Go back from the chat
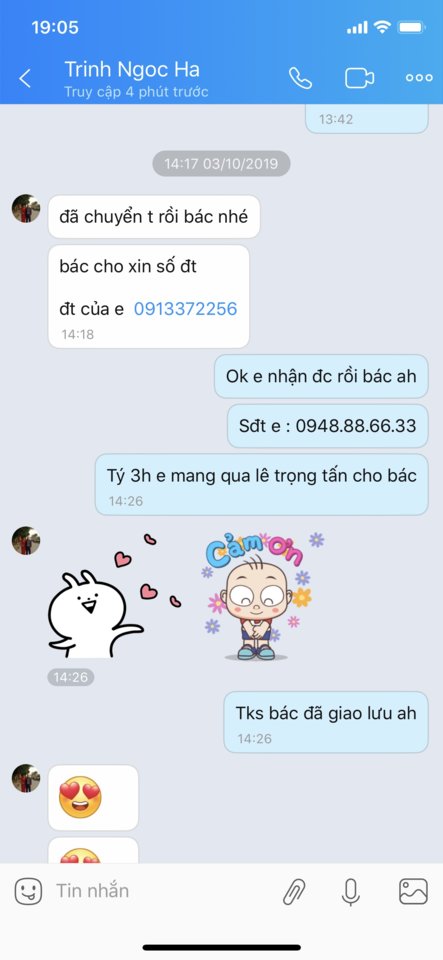The image size is (443, 960). pyautogui.click(x=25, y=78)
